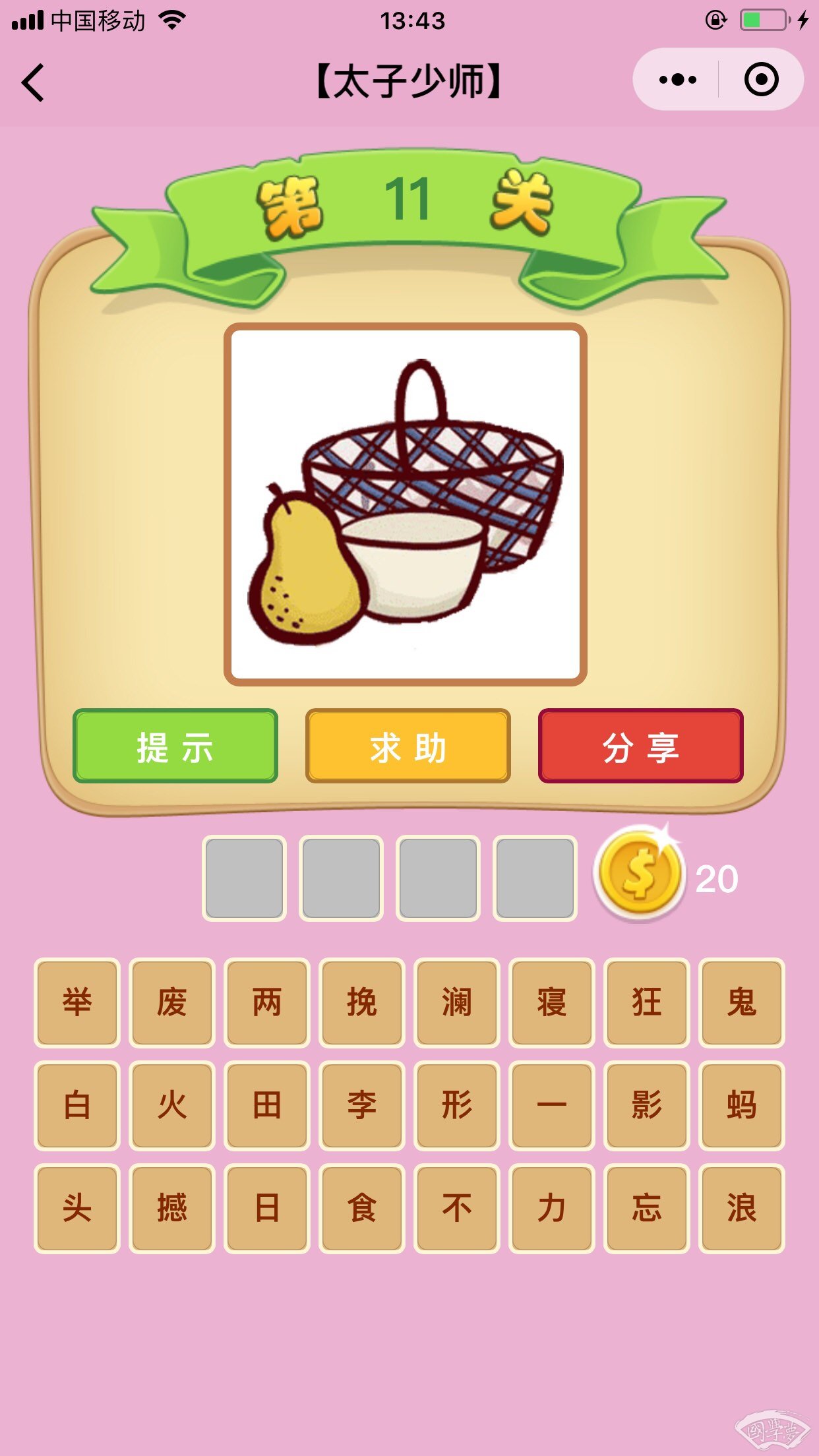This screenshot has width=819, height=1456.
Task: Tap the character tile 忘
Action: point(647,1208)
